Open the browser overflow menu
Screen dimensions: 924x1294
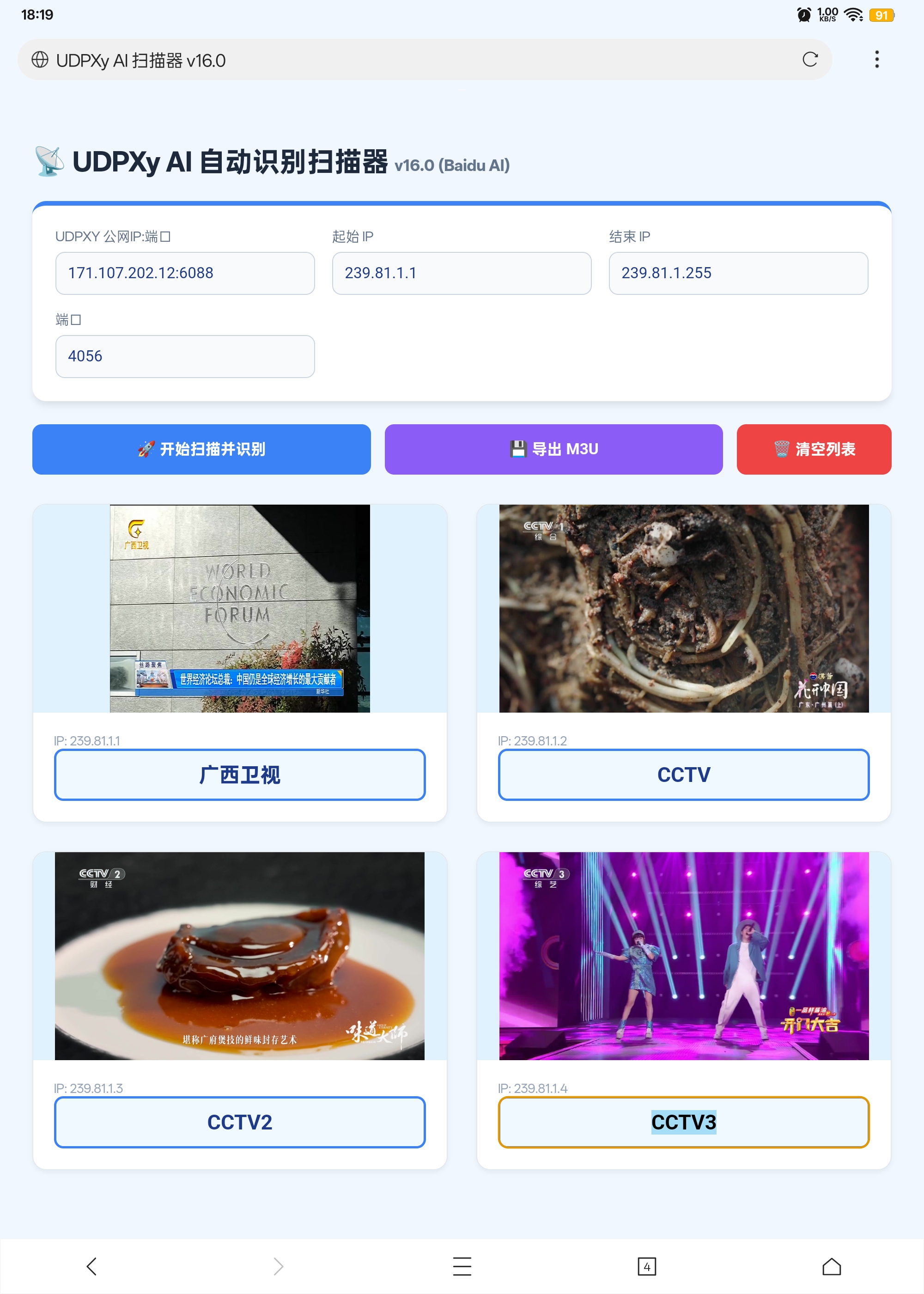876,59
